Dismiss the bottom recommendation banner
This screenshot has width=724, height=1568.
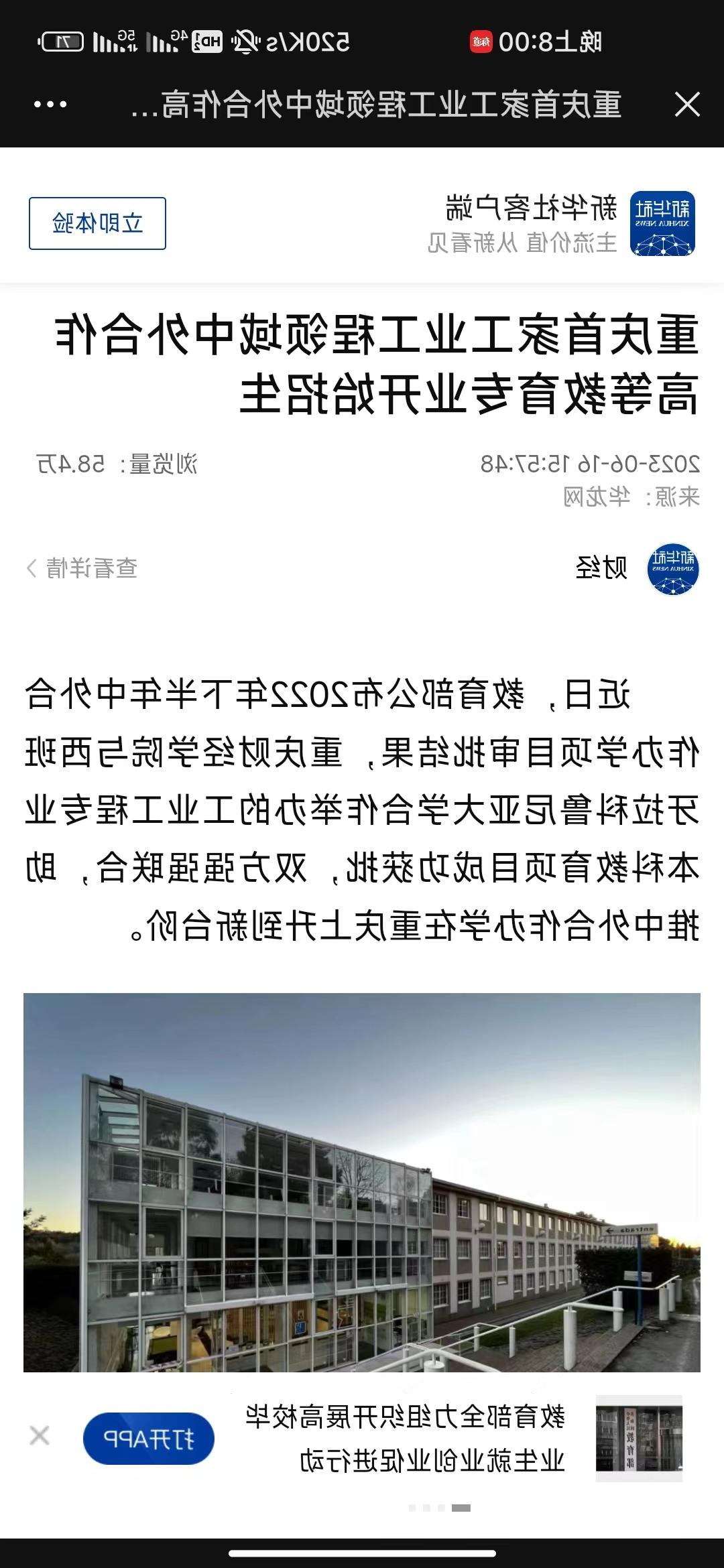[40, 1435]
